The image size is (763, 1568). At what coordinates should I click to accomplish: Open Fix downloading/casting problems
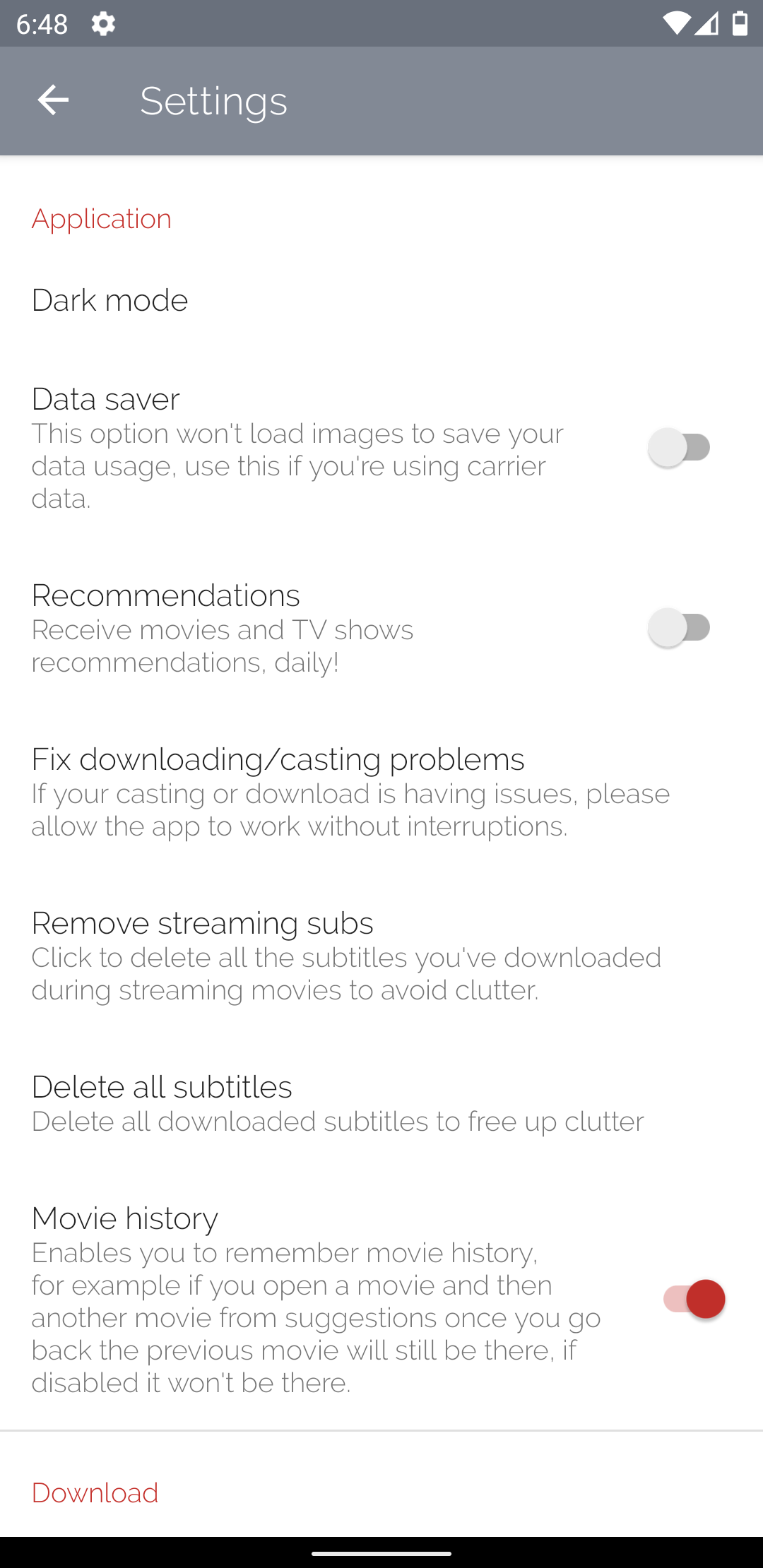point(381,792)
